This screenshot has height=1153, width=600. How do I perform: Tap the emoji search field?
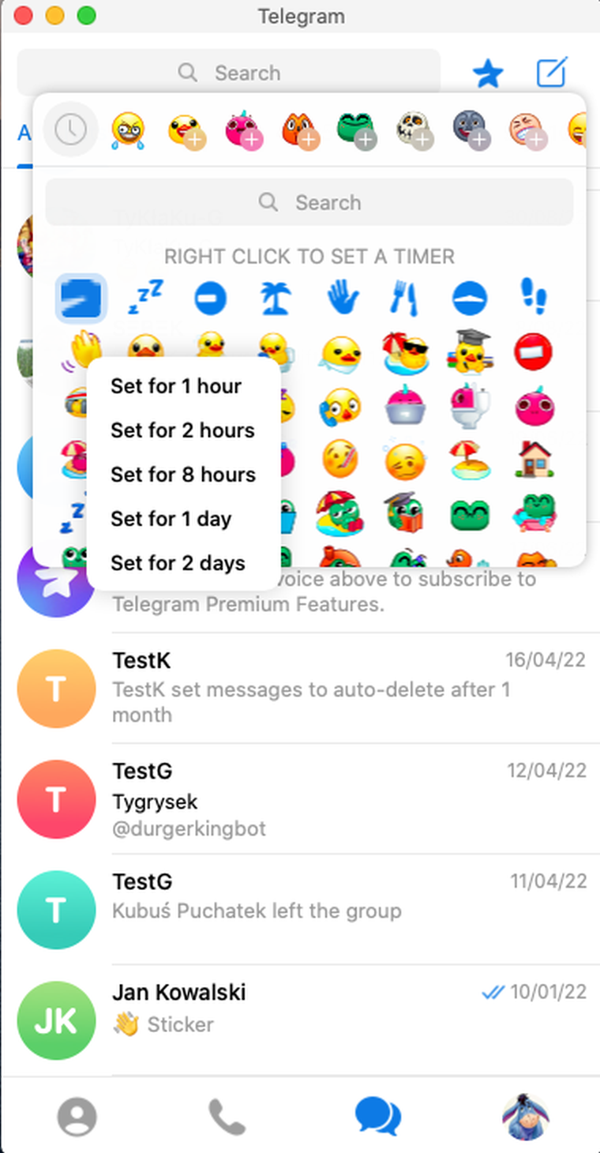(309, 202)
